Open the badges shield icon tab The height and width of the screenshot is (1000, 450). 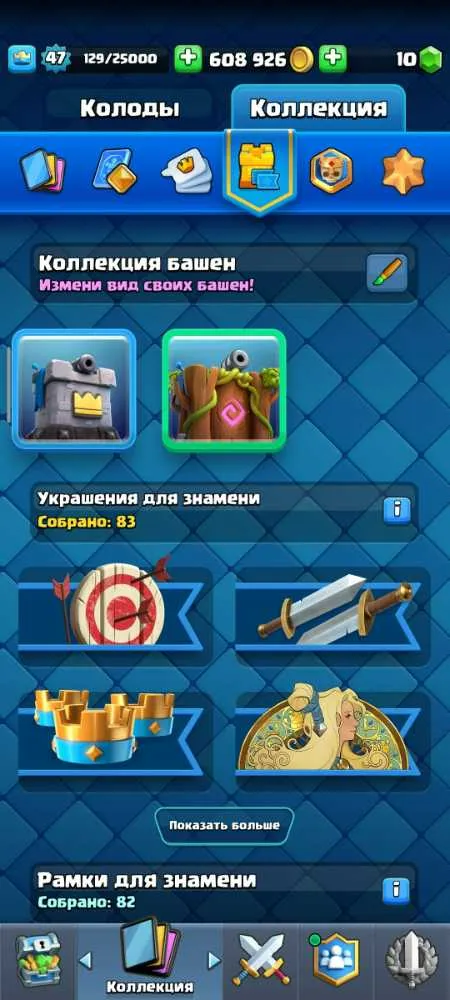pos(331,170)
